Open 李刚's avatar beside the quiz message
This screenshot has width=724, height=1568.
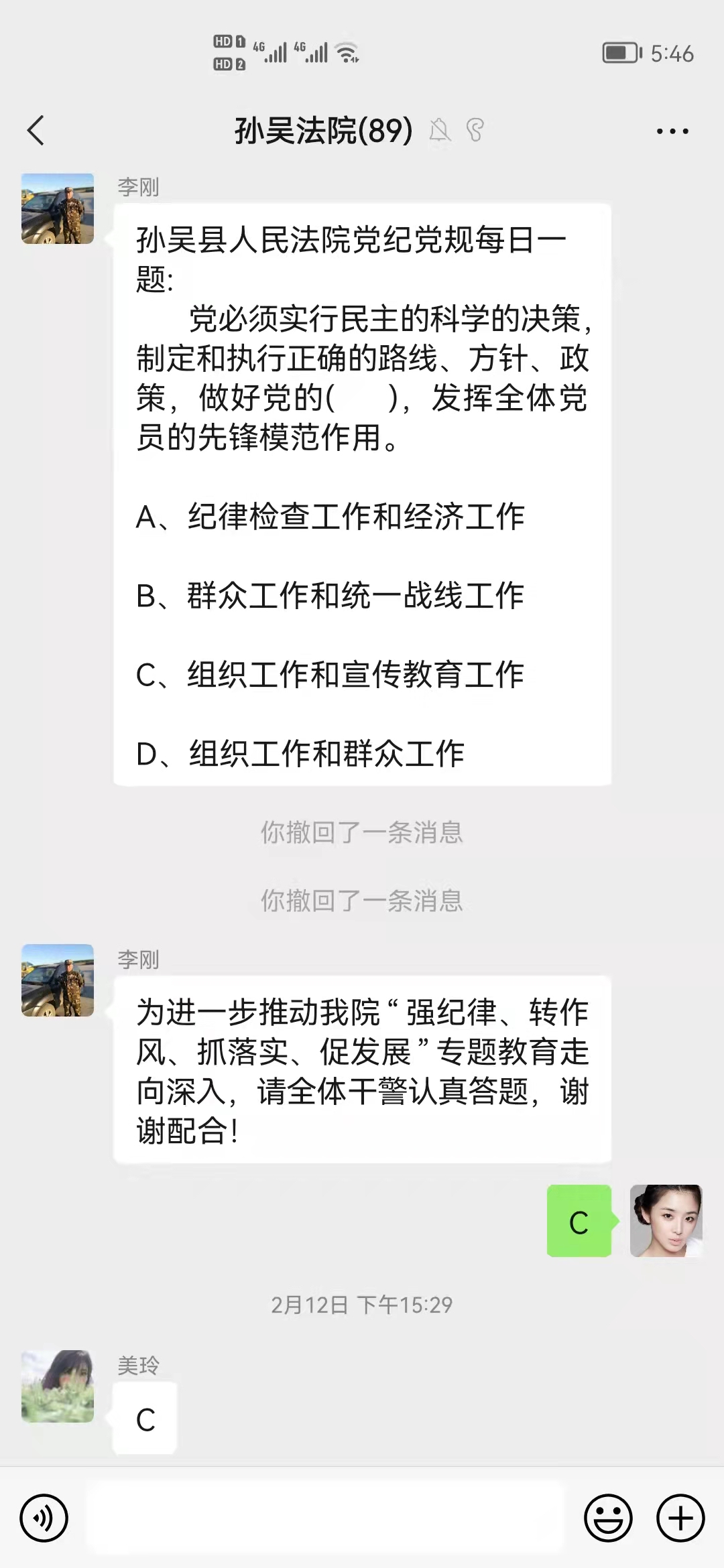click(x=58, y=208)
